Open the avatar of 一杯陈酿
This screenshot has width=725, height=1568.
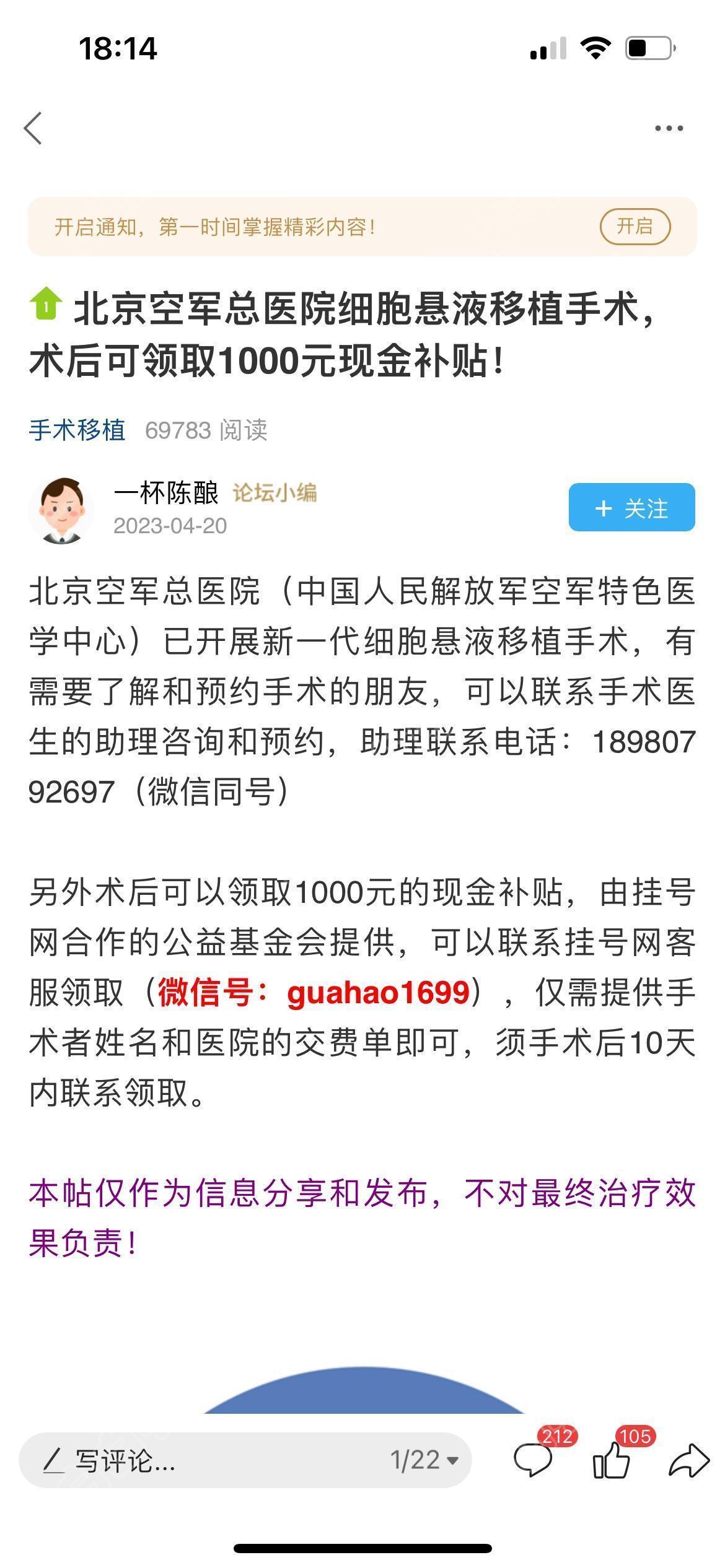tap(61, 510)
